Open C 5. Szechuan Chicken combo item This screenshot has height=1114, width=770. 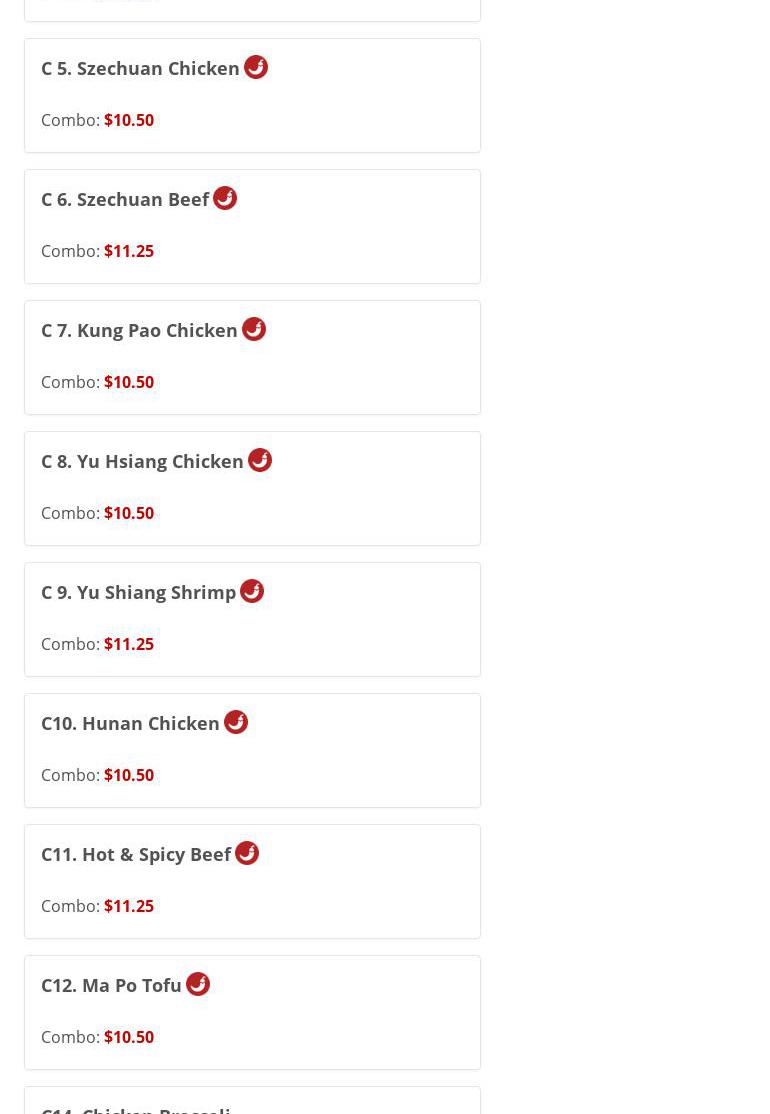[140, 69]
